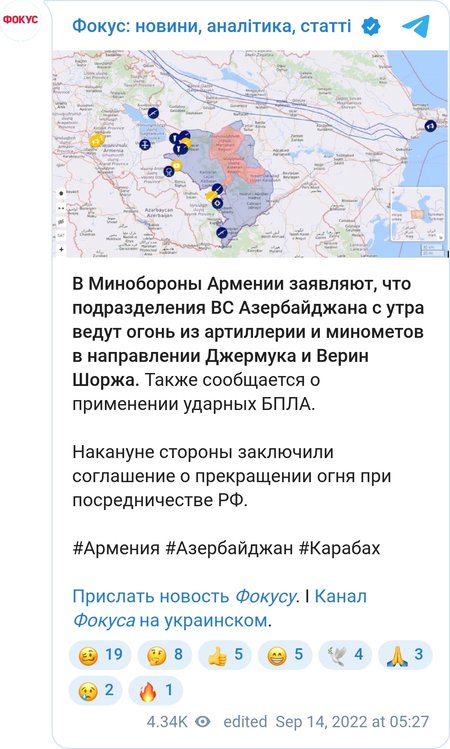React with the grinning face emoji
The image size is (450, 749).
(285, 654)
